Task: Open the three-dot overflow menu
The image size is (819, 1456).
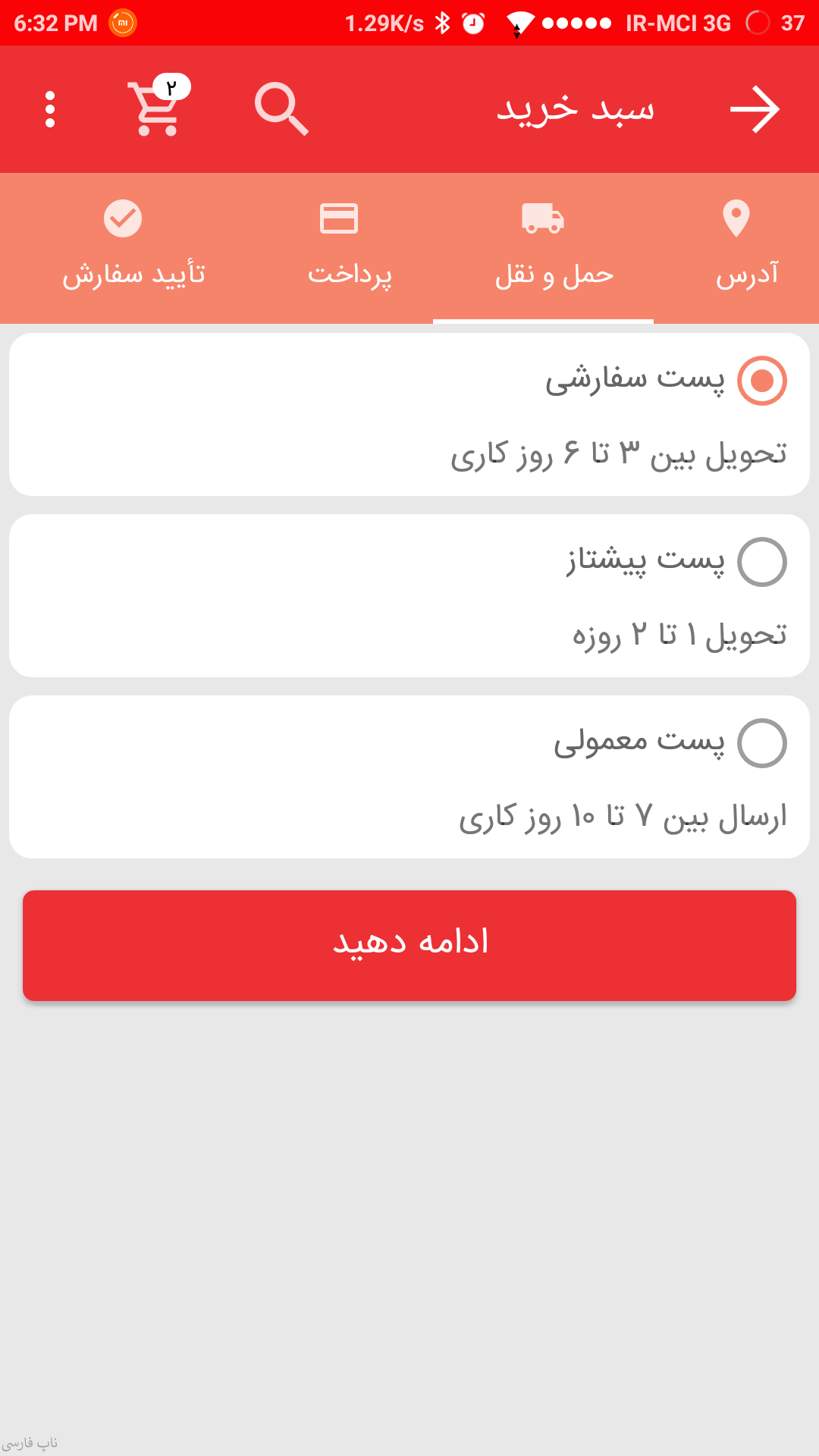Action: pos(50,110)
